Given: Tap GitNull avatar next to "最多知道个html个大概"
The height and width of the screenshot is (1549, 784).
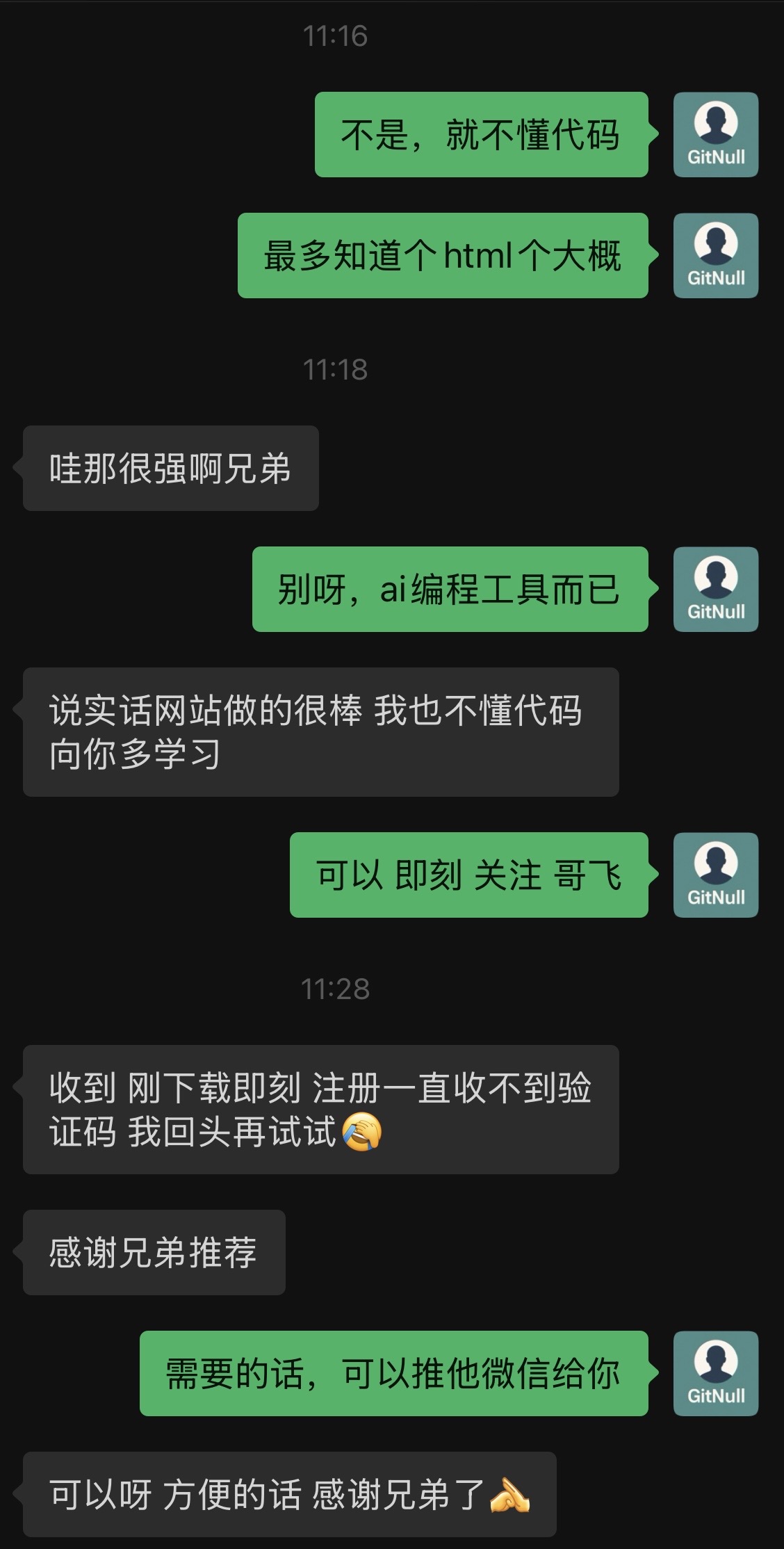Looking at the screenshot, I should tap(715, 255).
